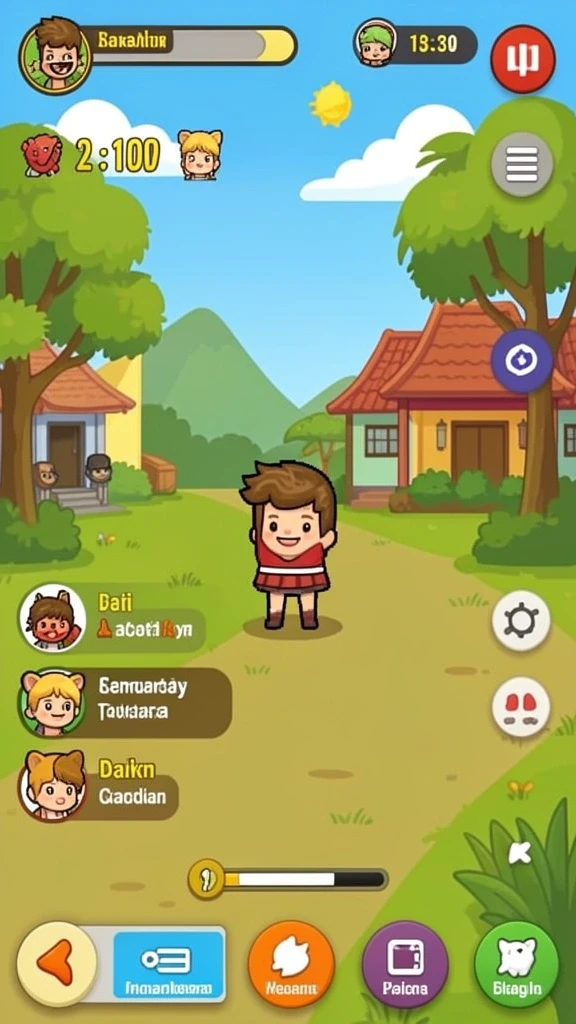Open the Daikn Gaodian character row
576x1024 pixels.
click(99, 785)
